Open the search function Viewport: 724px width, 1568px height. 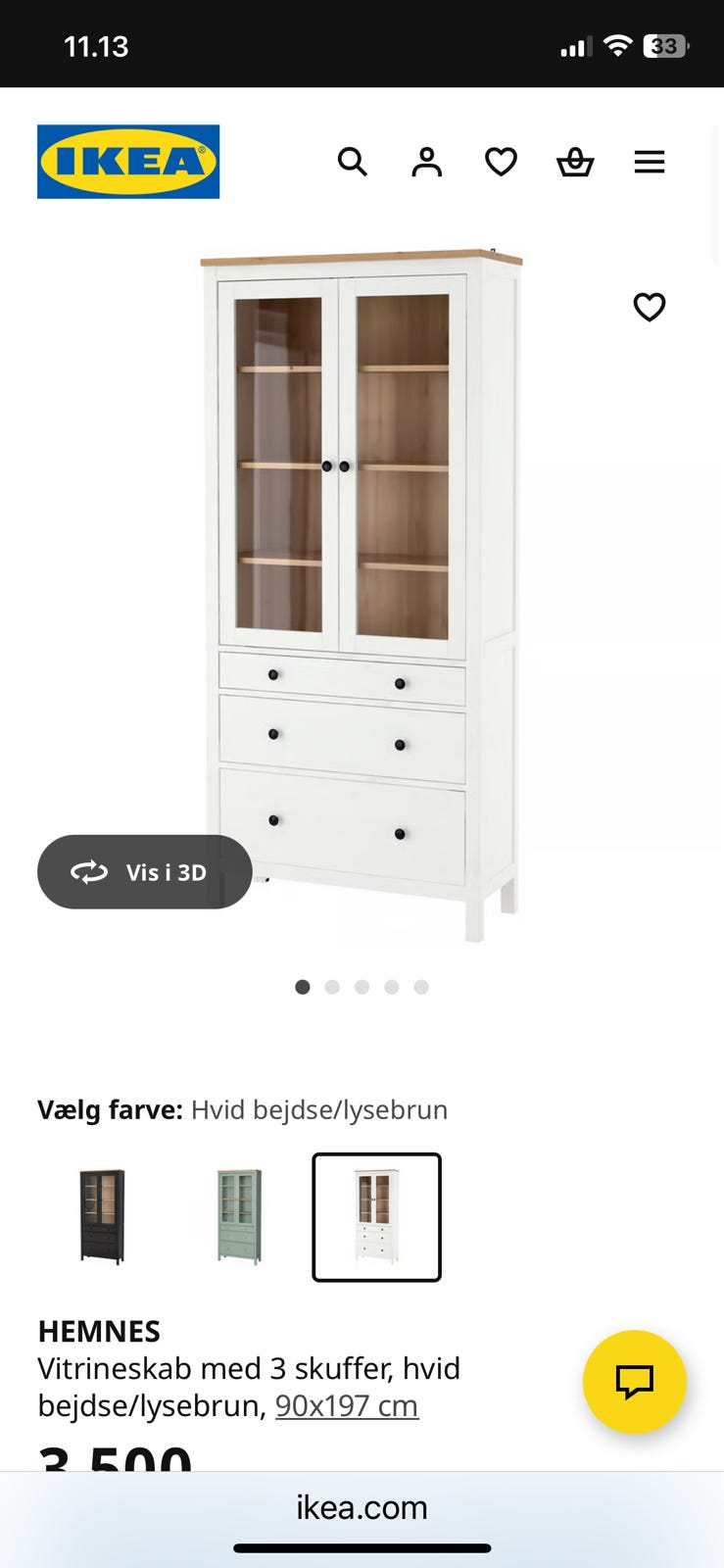[x=352, y=162]
